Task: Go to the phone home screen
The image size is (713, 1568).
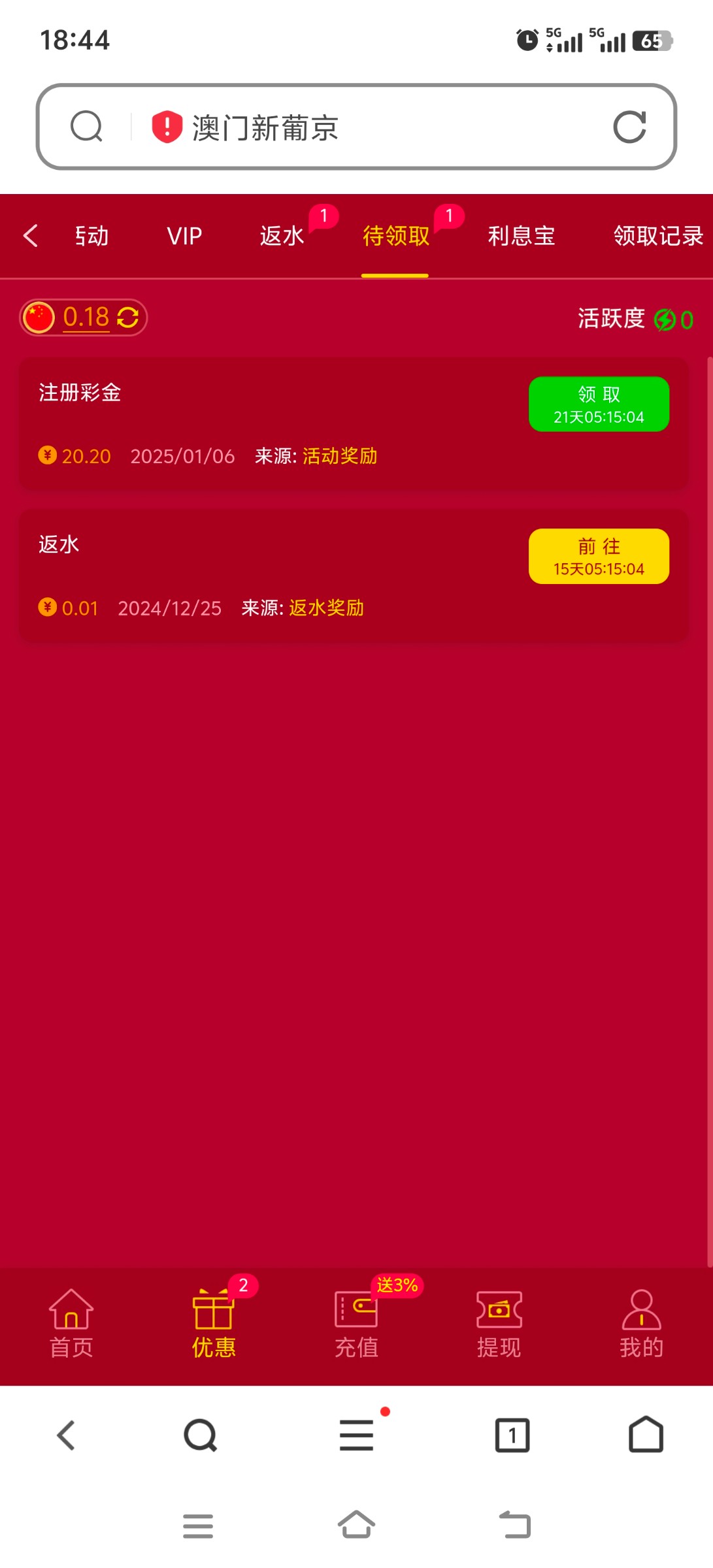Action: [356, 1526]
